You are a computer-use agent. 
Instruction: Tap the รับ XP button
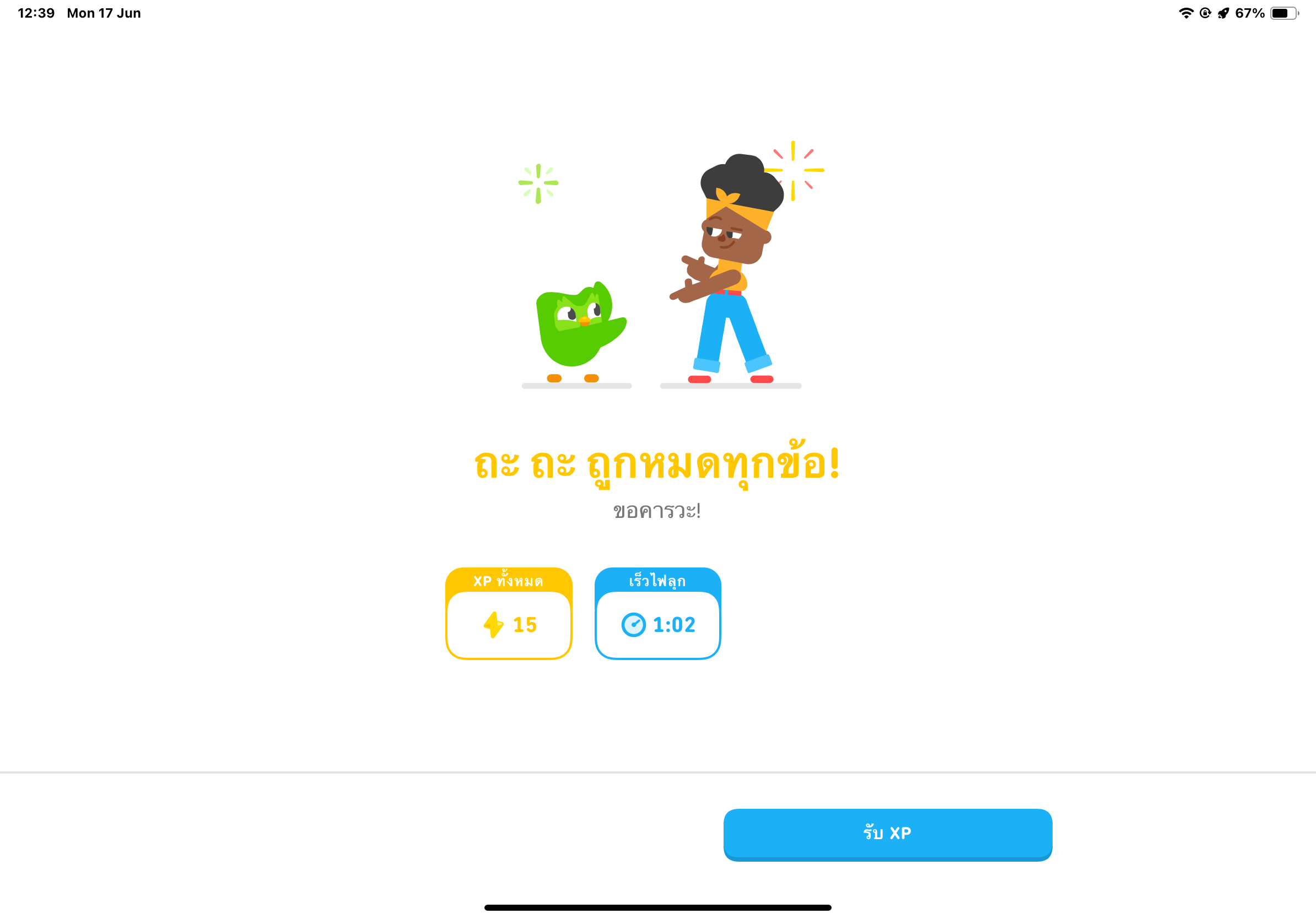point(887,834)
